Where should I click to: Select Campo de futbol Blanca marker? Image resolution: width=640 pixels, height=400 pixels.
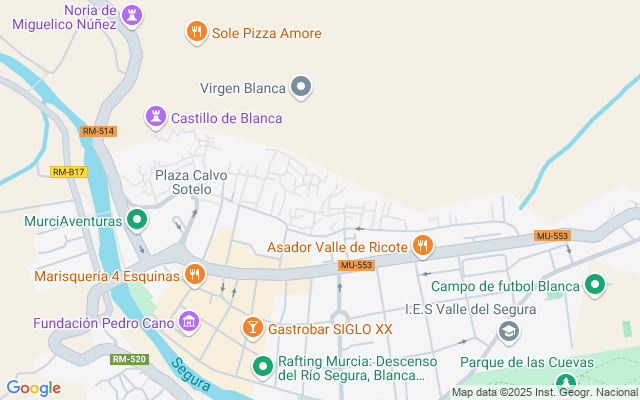point(596,286)
